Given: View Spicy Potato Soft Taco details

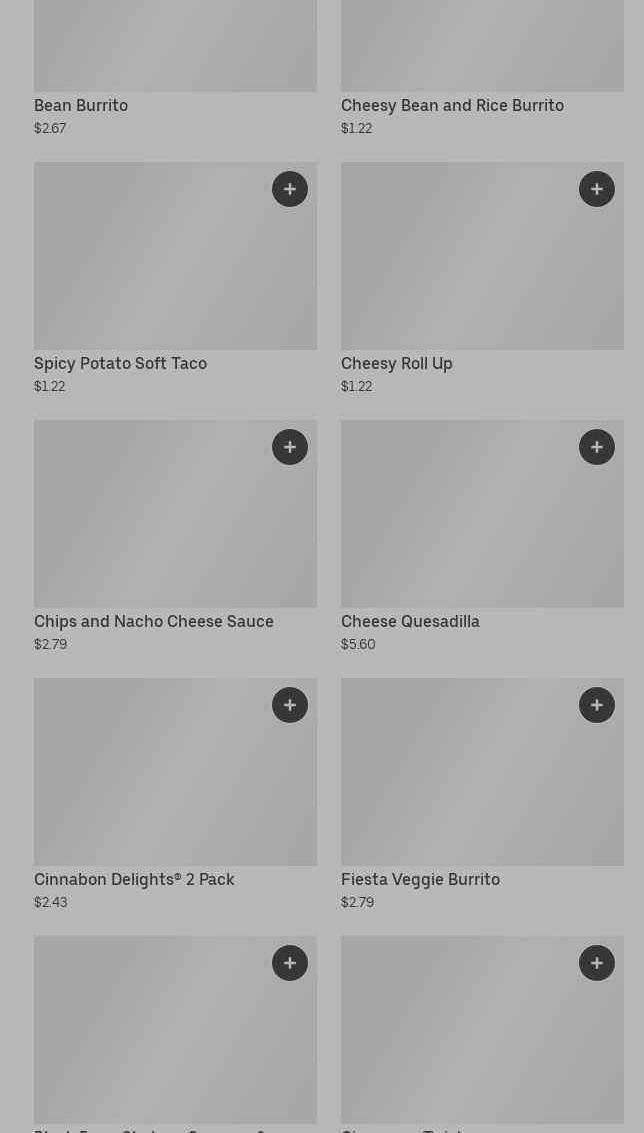Looking at the screenshot, I should 175,278.
